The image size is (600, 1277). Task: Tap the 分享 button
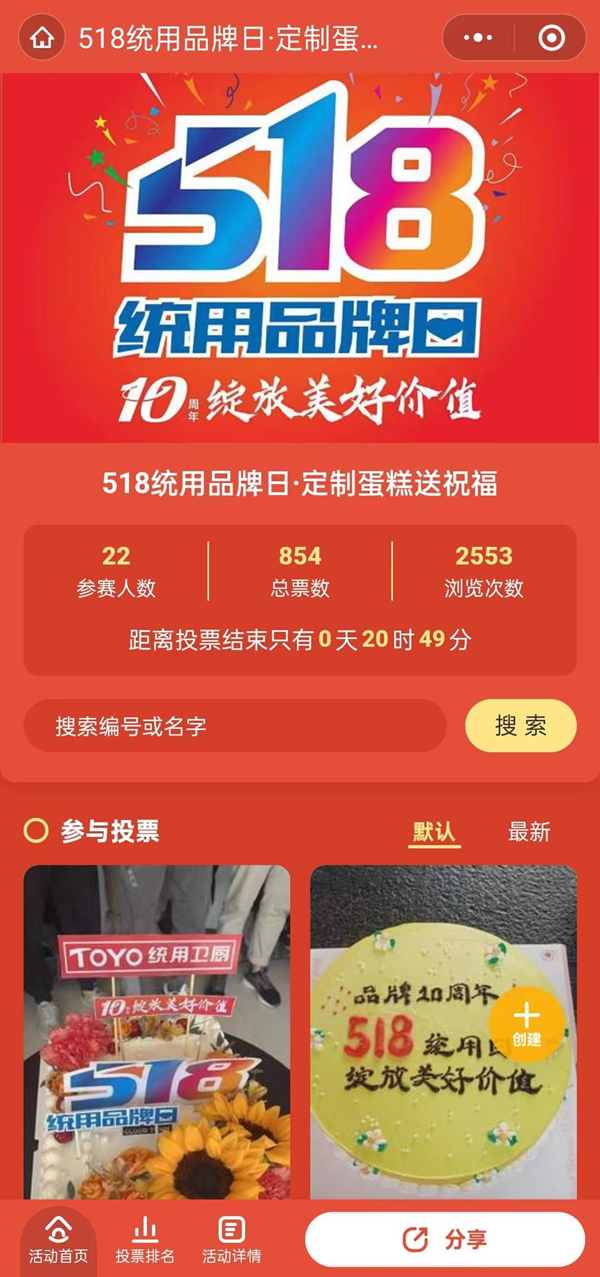pos(444,1240)
